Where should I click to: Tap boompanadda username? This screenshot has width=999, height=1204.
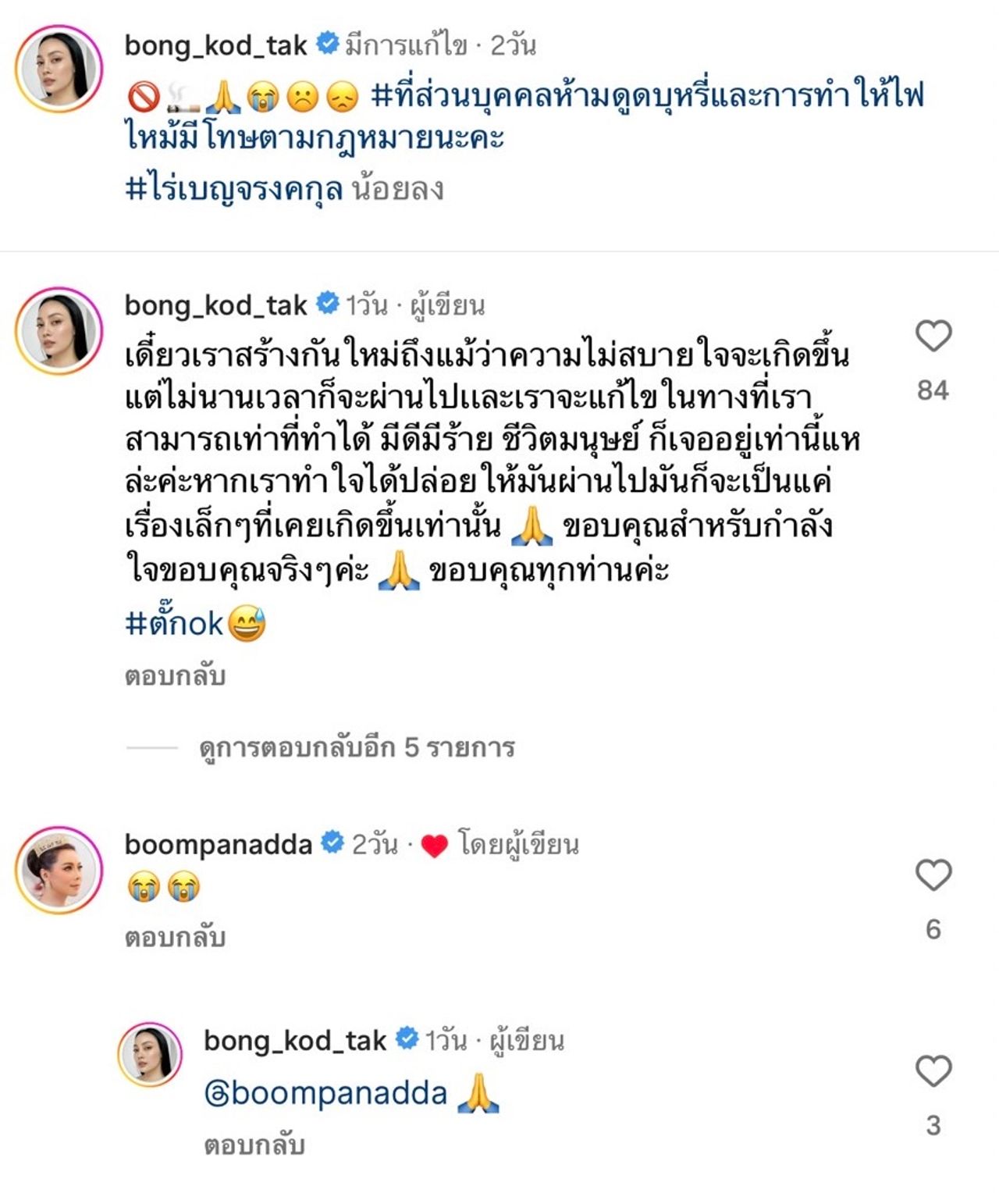tap(219, 844)
